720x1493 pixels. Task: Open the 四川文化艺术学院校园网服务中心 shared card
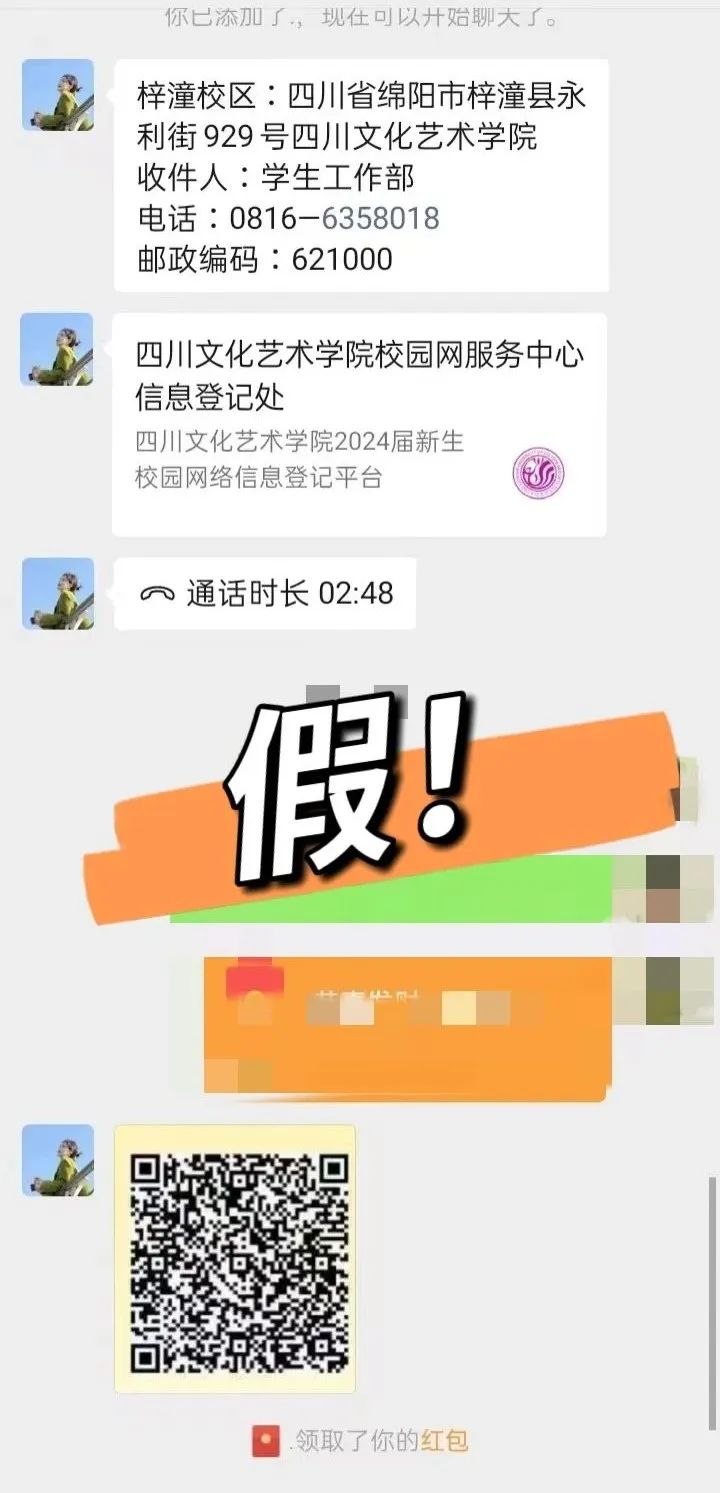click(359, 424)
